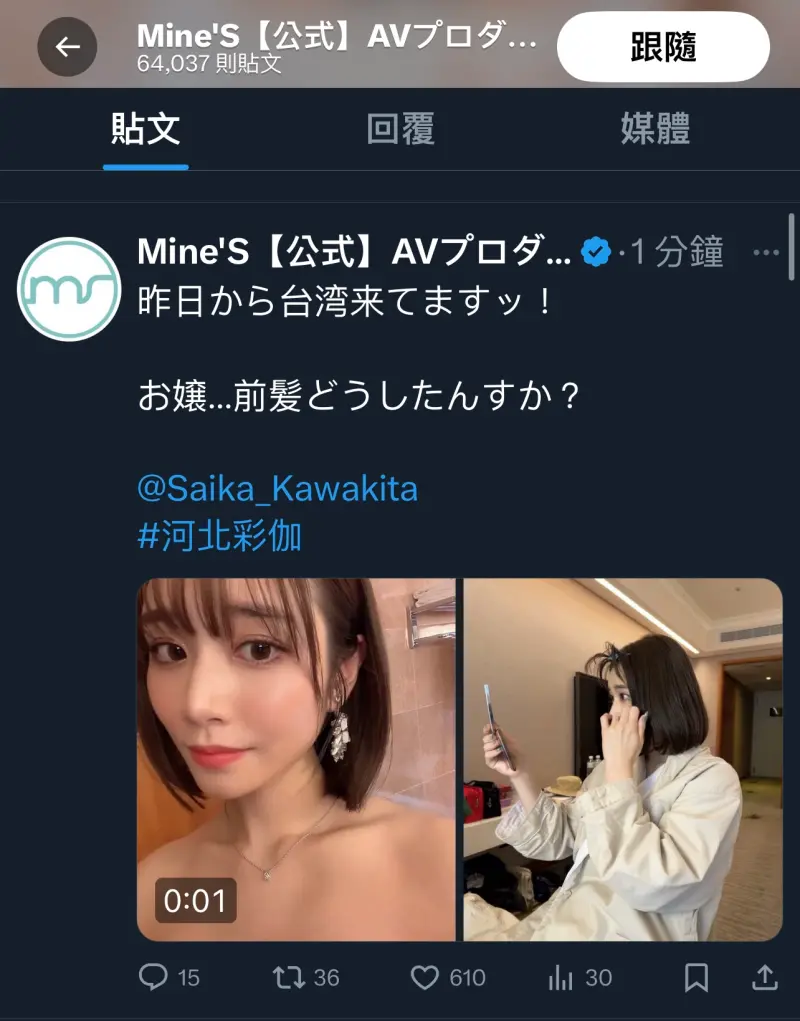Screen dimensions: 800x1021
Task: Switch to the 回覆 tab
Action: [400, 129]
